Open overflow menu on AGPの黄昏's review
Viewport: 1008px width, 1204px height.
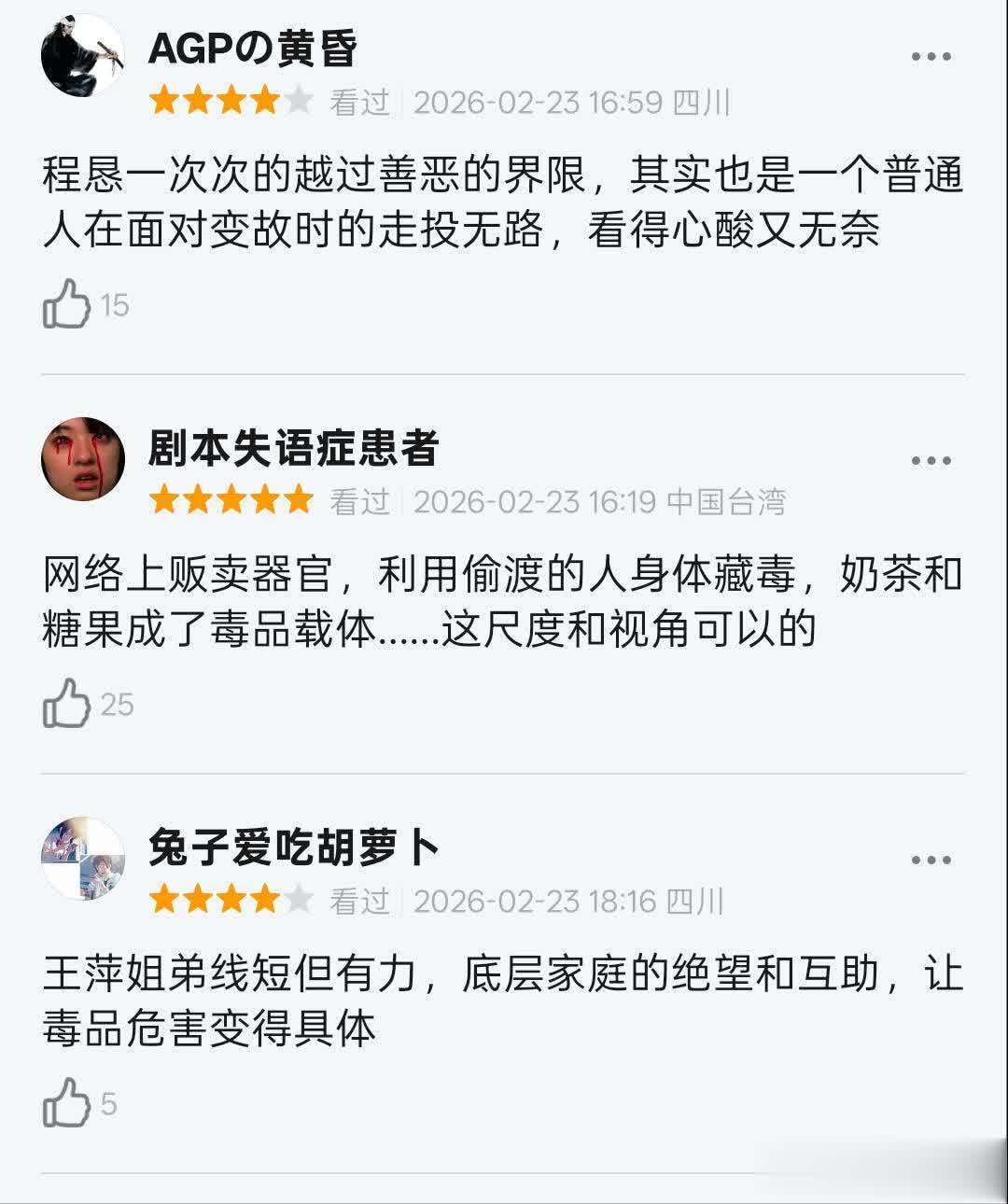click(x=931, y=58)
